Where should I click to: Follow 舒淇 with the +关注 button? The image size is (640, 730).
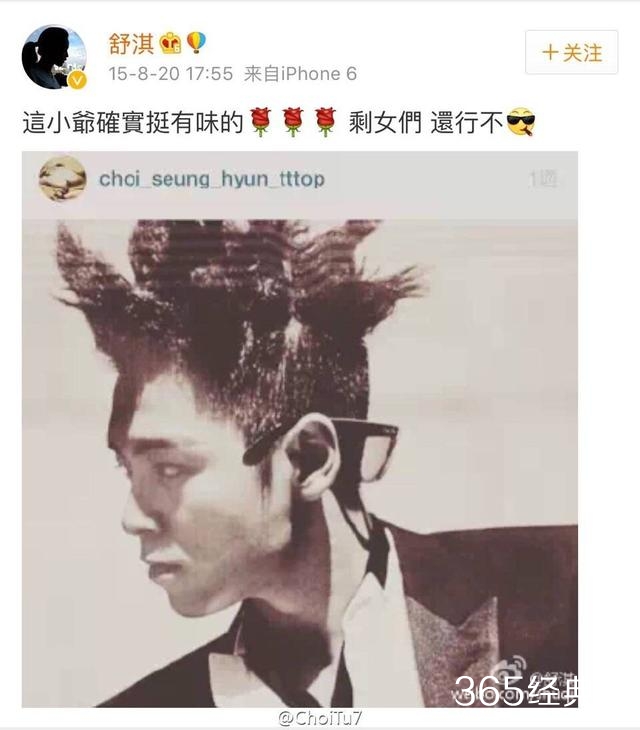[x=572, y=52]
